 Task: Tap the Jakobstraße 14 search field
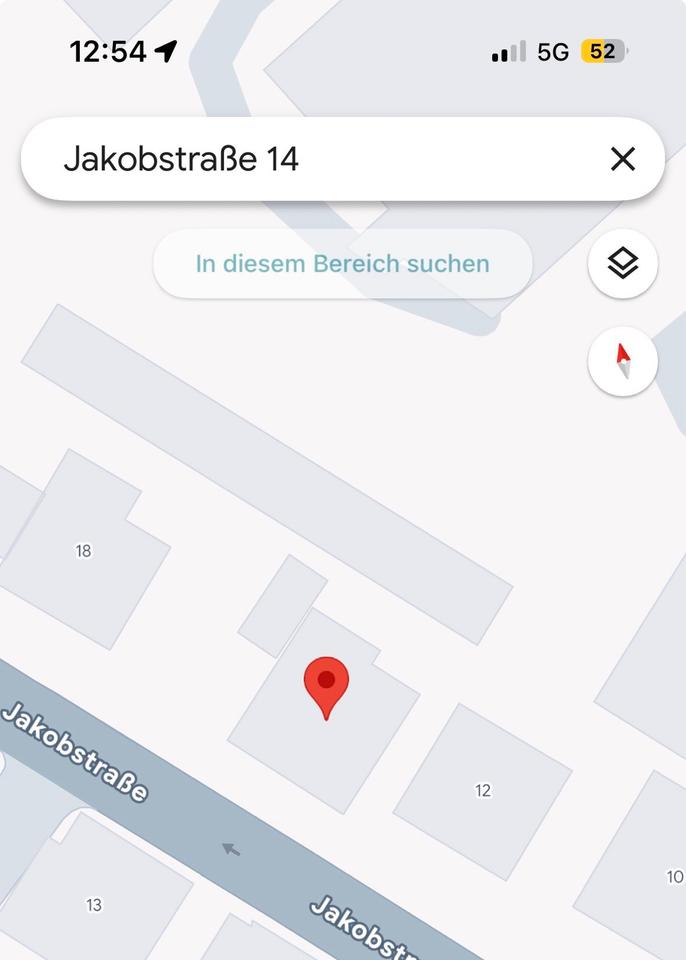pos(300,159)
